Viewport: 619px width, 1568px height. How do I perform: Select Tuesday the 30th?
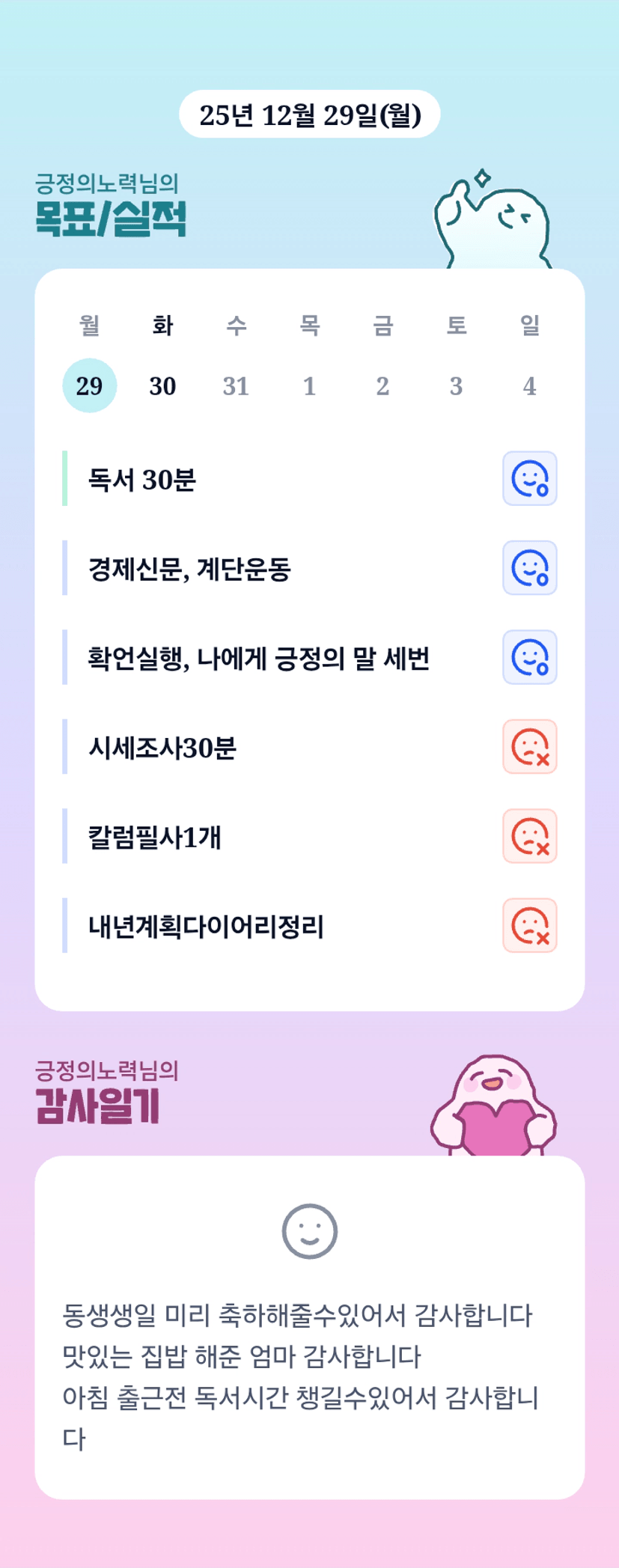pyautogui.click(x=162, y=385)
